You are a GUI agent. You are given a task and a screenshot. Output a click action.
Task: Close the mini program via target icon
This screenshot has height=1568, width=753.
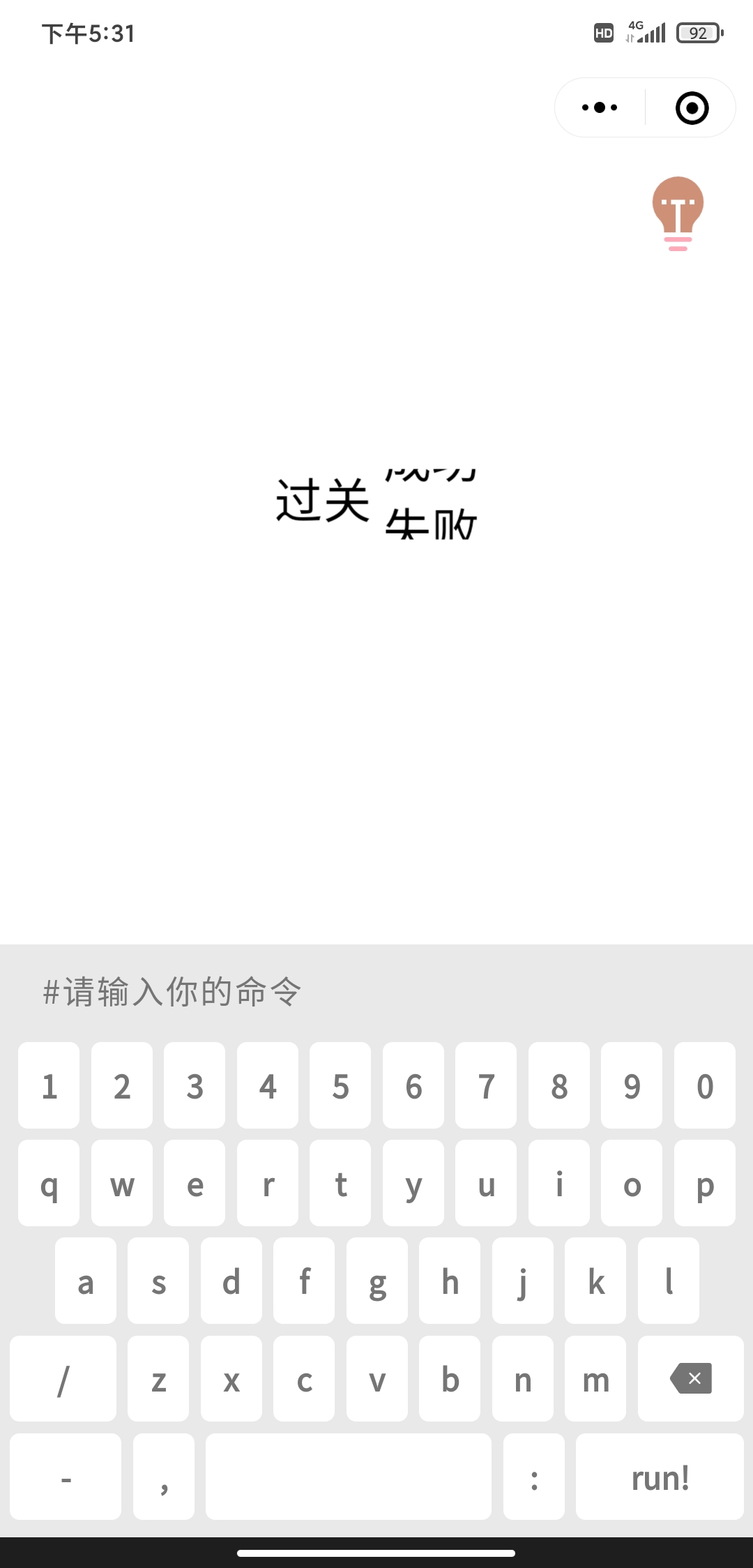692,108
